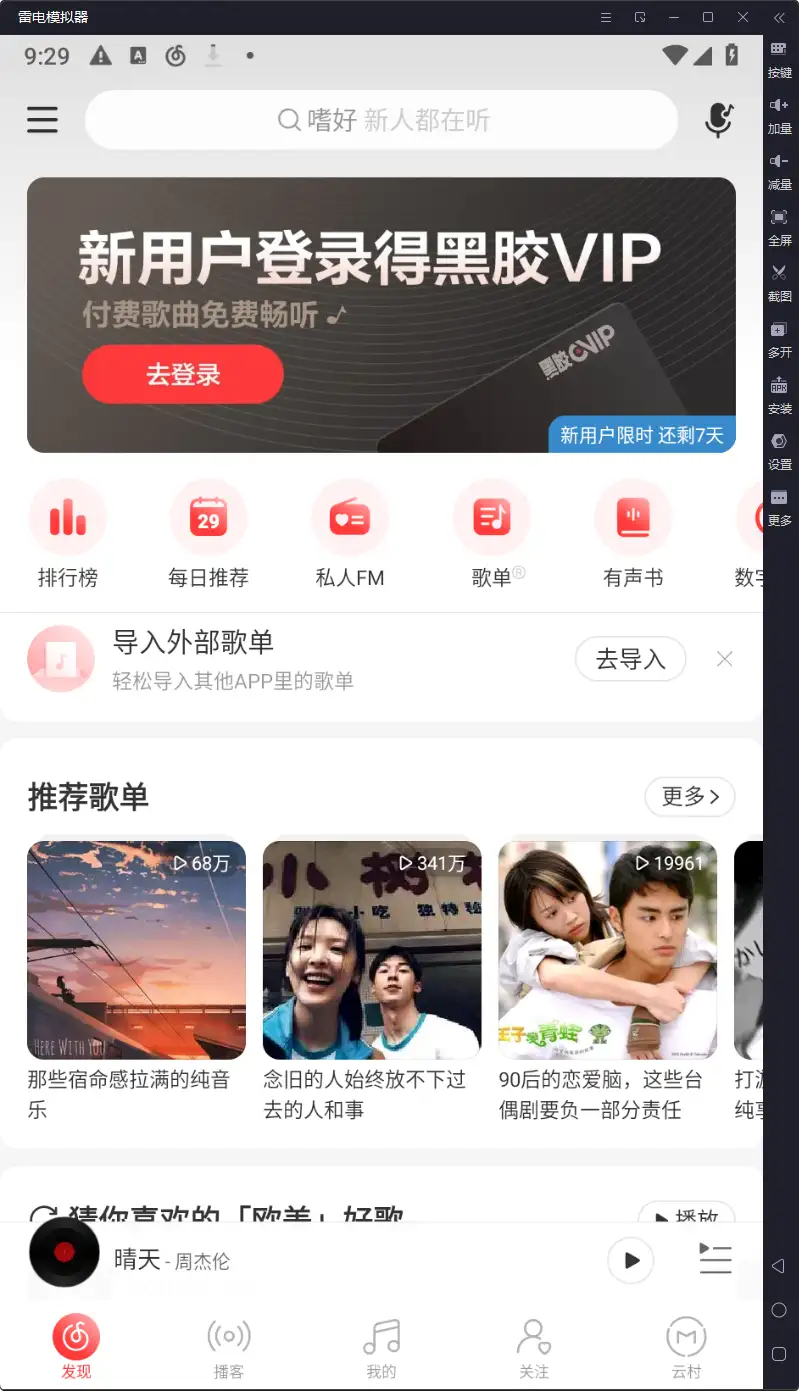The image size is (799, 1391).
Task: Go to the 云村 tab
Action: click(686, 1347)
